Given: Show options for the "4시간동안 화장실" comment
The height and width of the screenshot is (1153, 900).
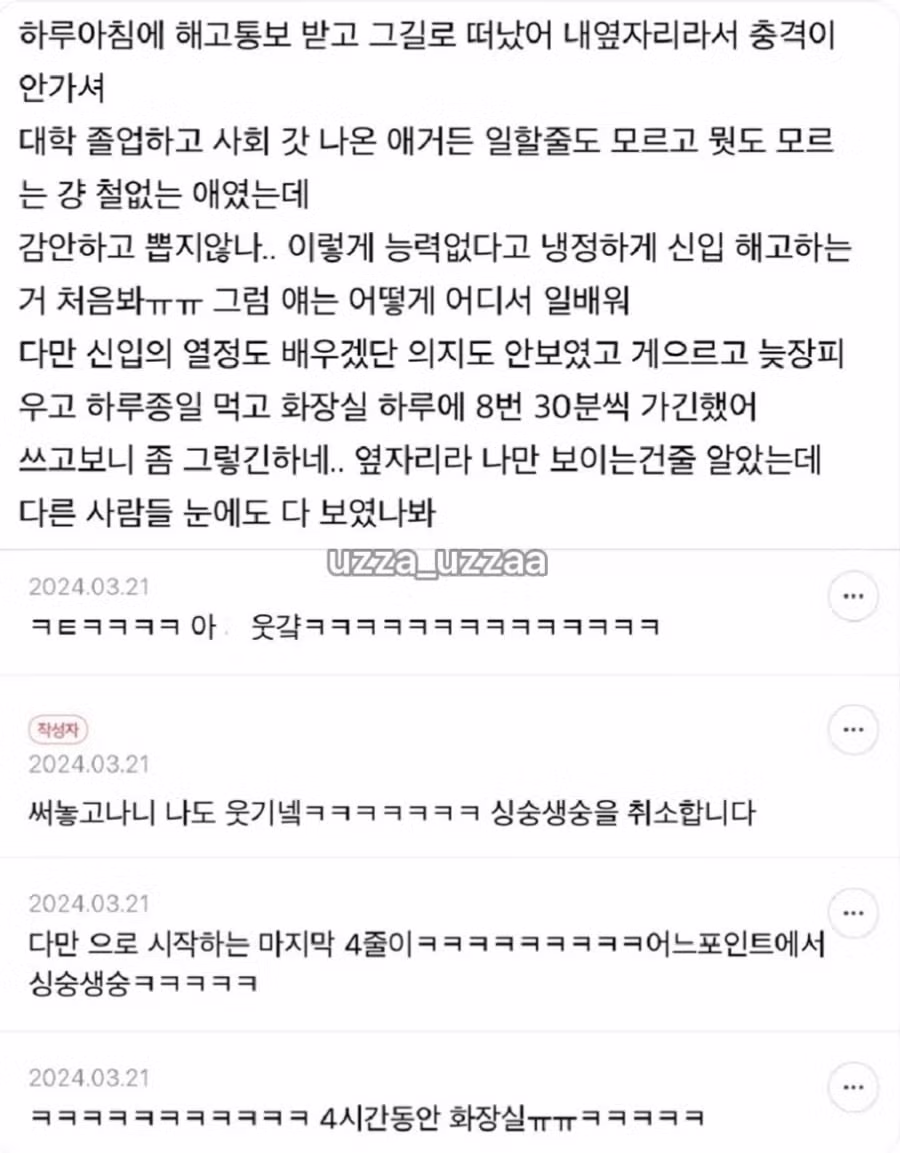Looking at the screenshot, I should pos(853,1088).
